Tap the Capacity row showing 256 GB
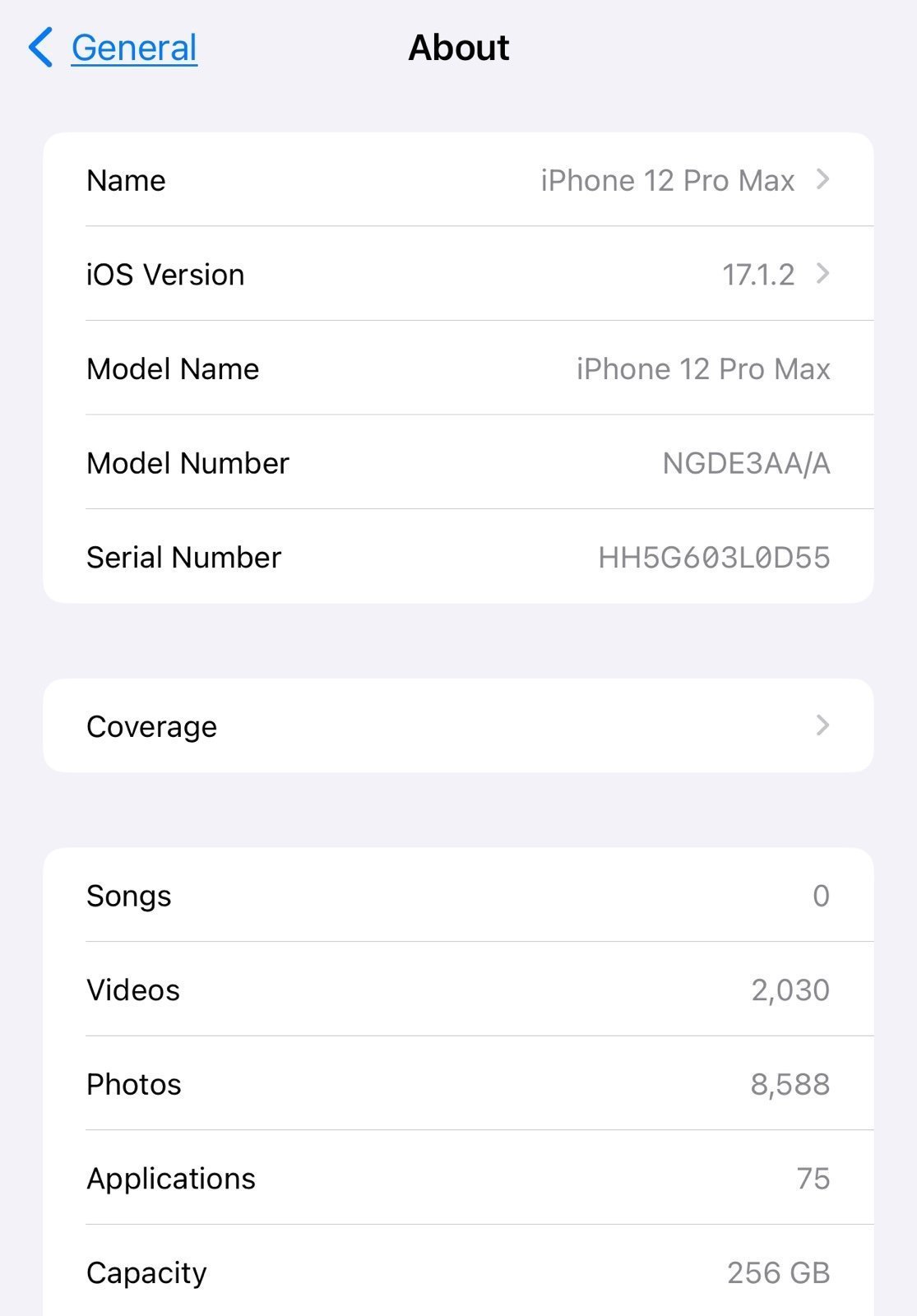917x1316 pixels. tap(458, 1272)
